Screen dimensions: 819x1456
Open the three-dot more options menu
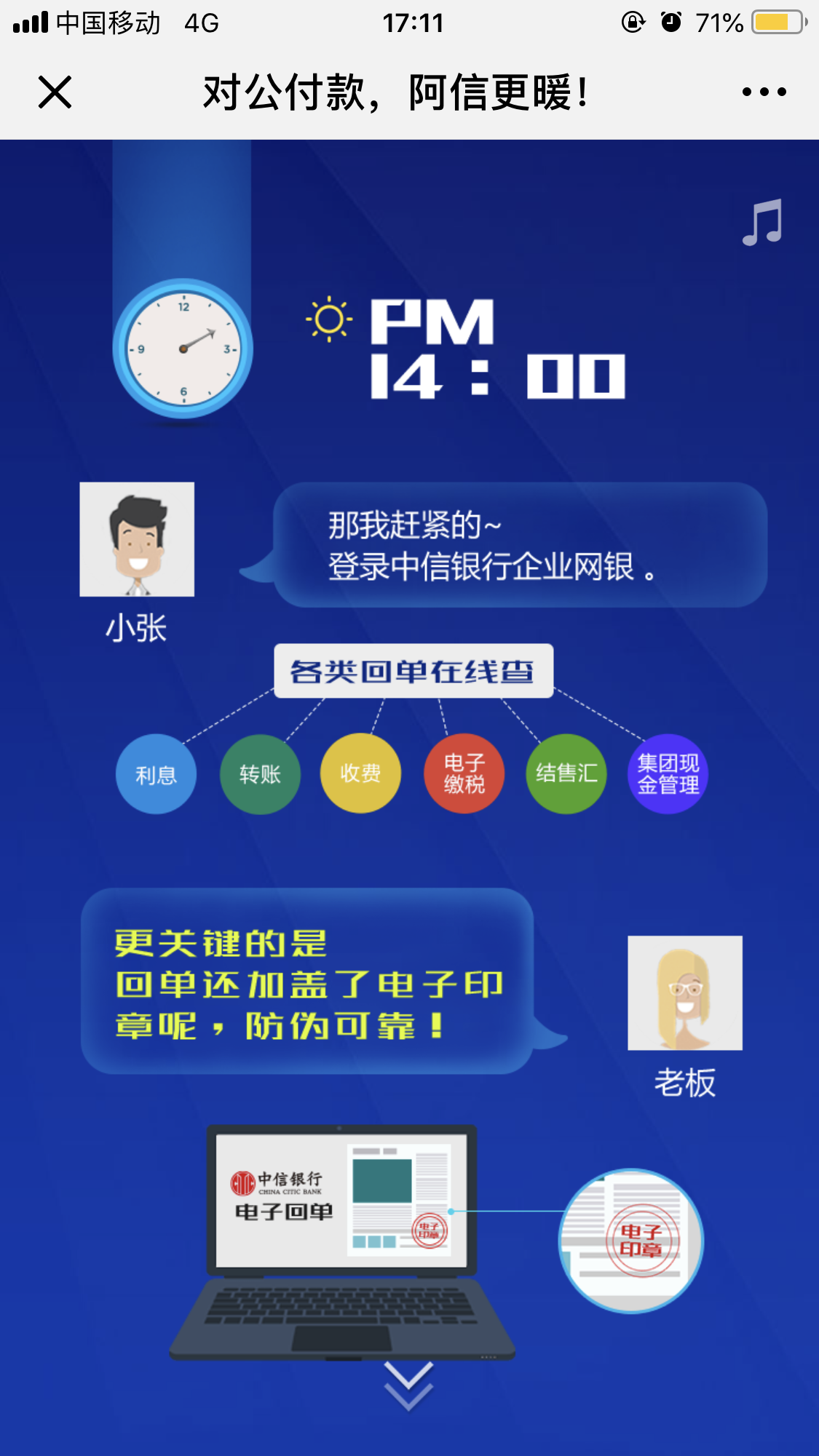coord(764,92)
